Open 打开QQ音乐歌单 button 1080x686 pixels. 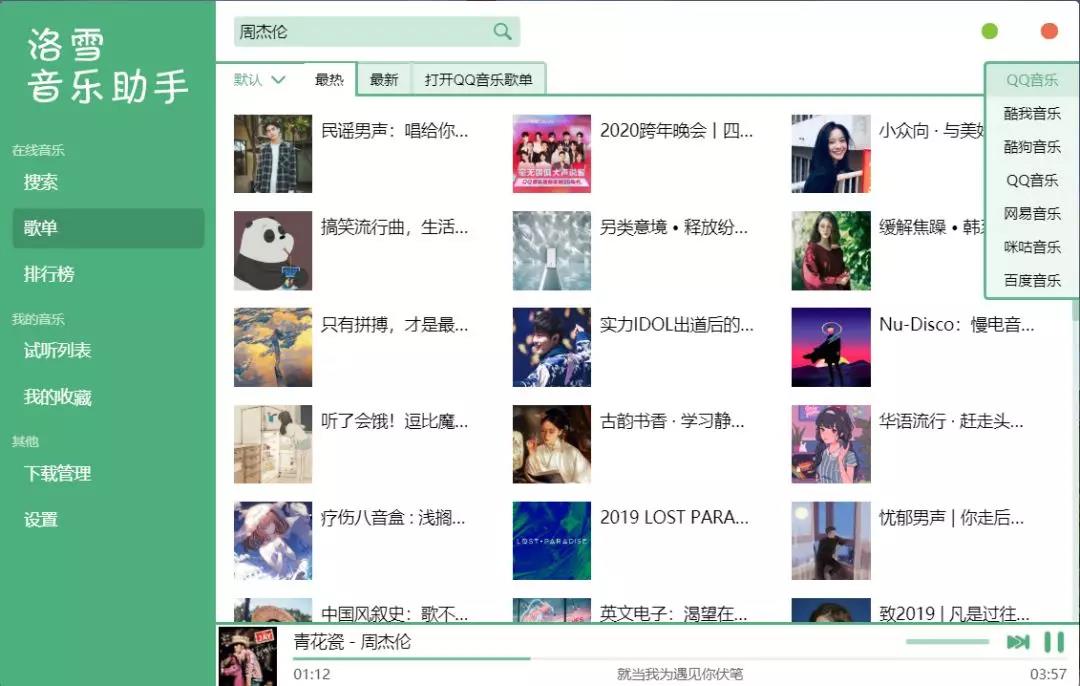point(478,80)
